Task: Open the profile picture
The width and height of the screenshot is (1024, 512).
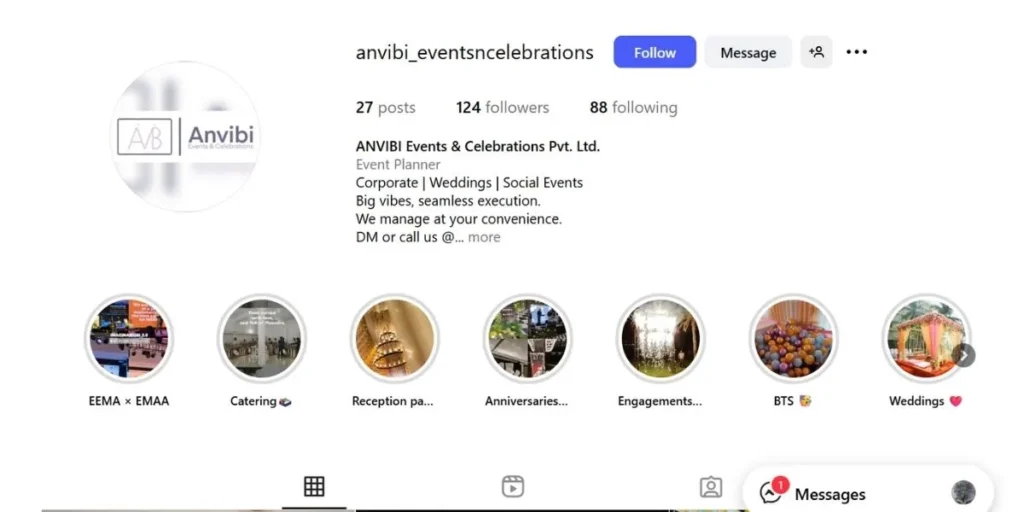Action: [x=185, y=136]
